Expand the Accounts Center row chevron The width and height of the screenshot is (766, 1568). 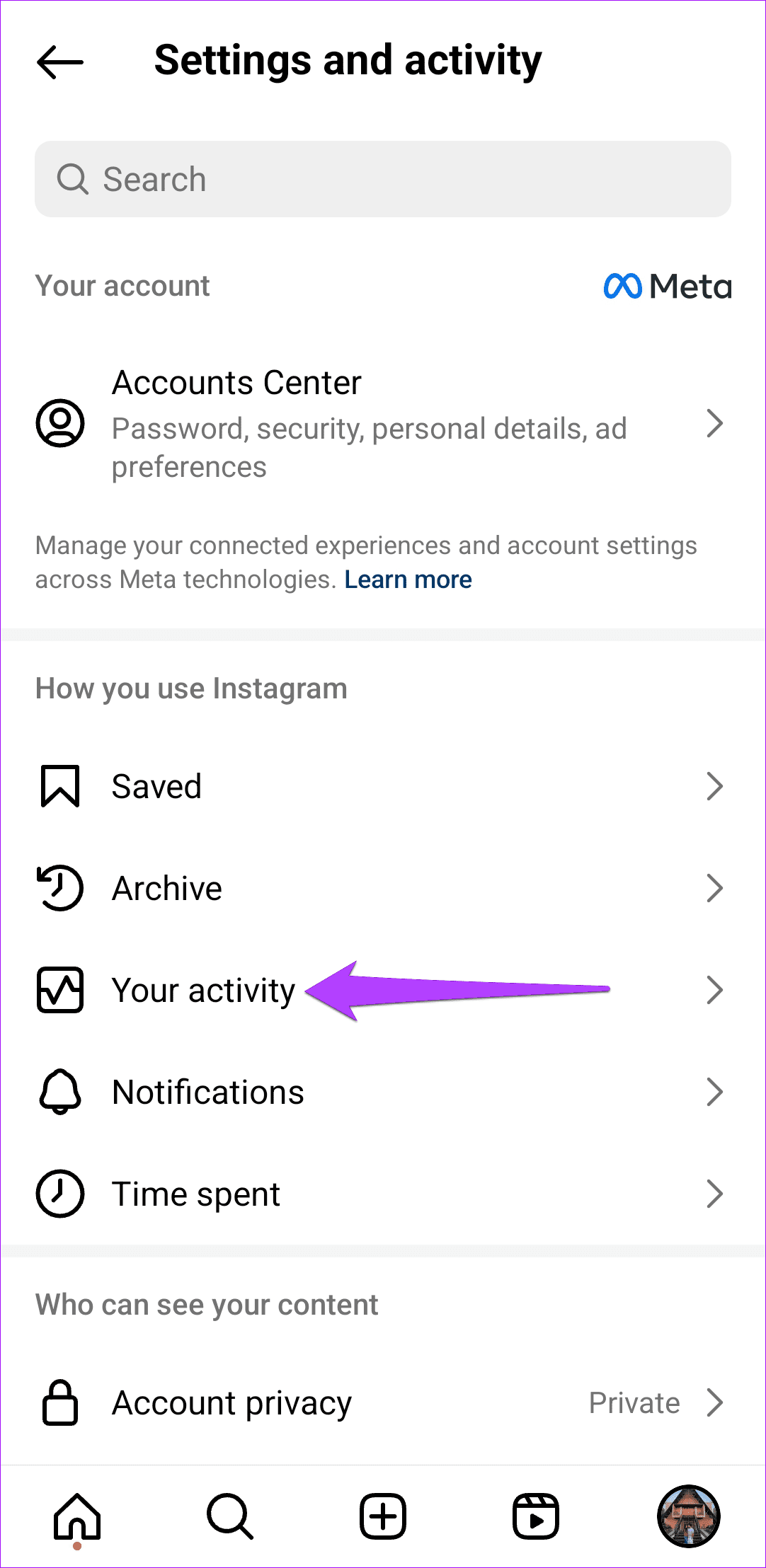pyautogui.click(x=716, y=424)
